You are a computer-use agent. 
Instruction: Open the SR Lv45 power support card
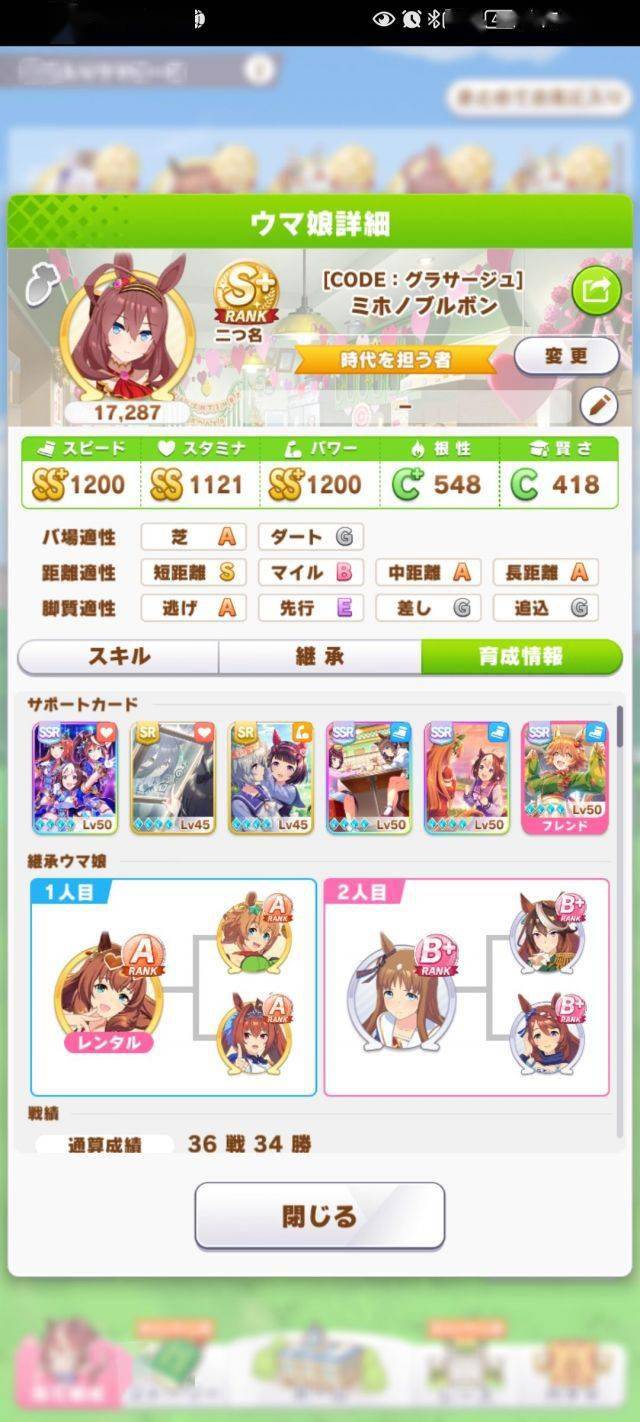pyautogui.click(x=270, y=777)
